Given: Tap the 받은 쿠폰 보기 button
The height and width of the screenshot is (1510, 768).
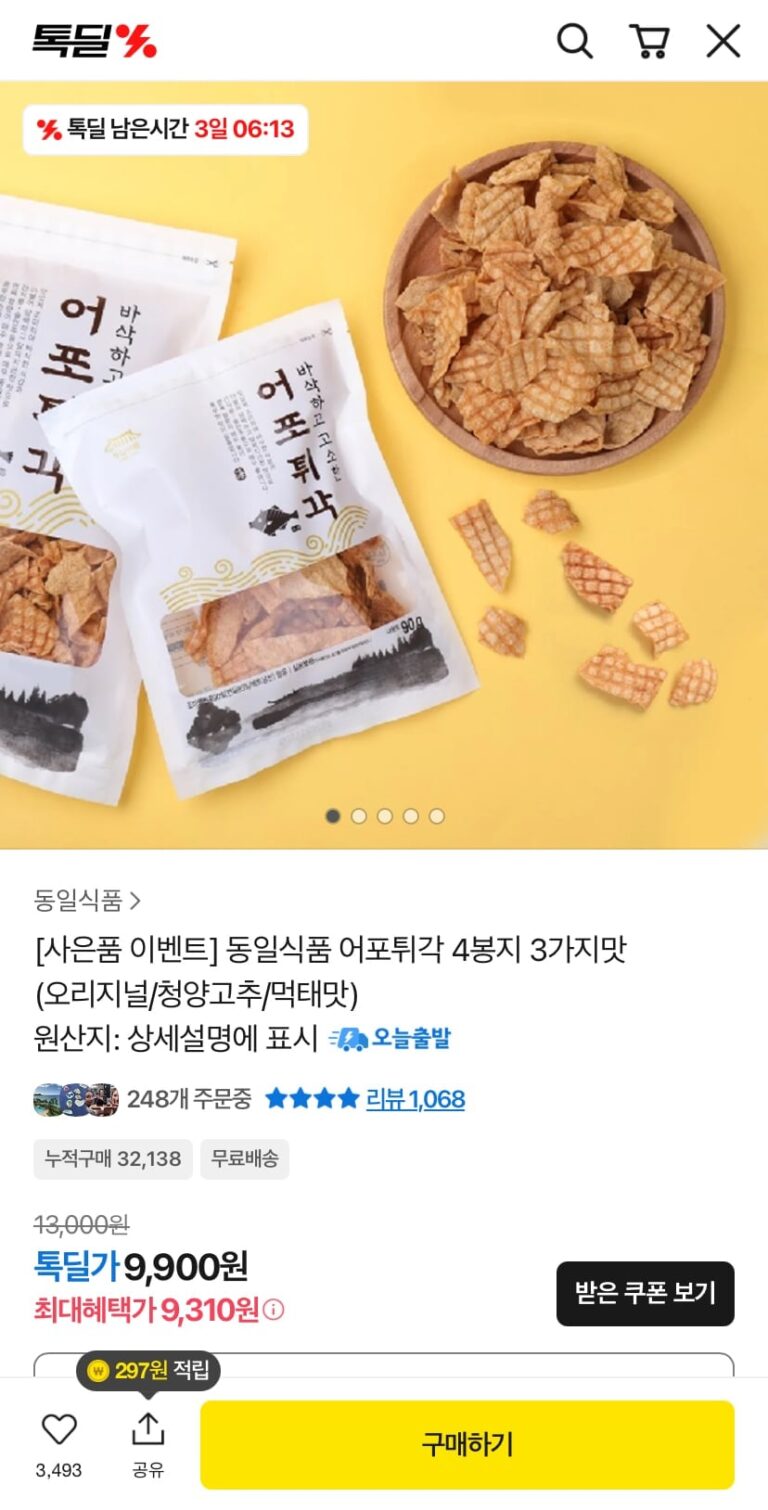Looking at the screenshot, I should point(645,1293).
